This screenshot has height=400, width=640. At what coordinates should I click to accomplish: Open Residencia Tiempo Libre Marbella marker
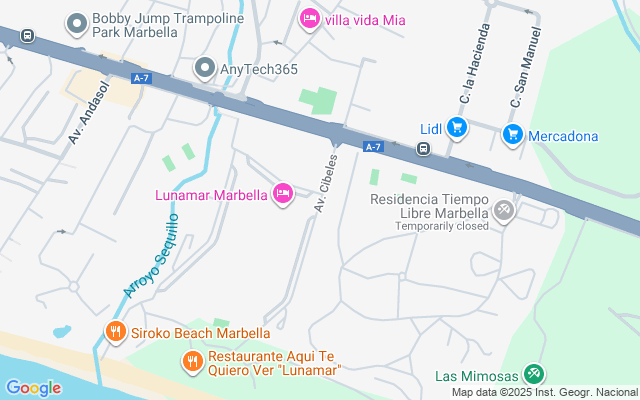click(504, 211)
